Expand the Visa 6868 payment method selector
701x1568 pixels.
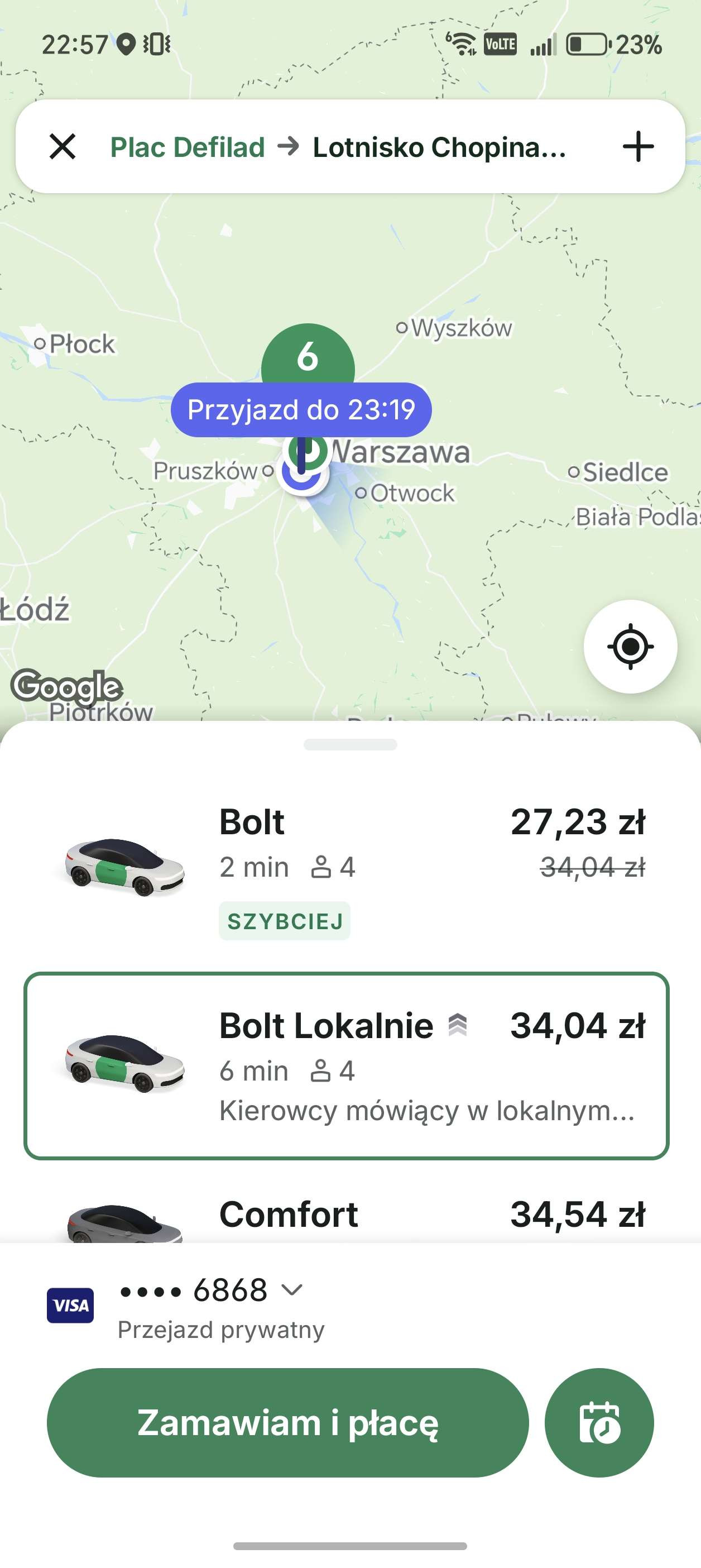tap(210, 1290)
